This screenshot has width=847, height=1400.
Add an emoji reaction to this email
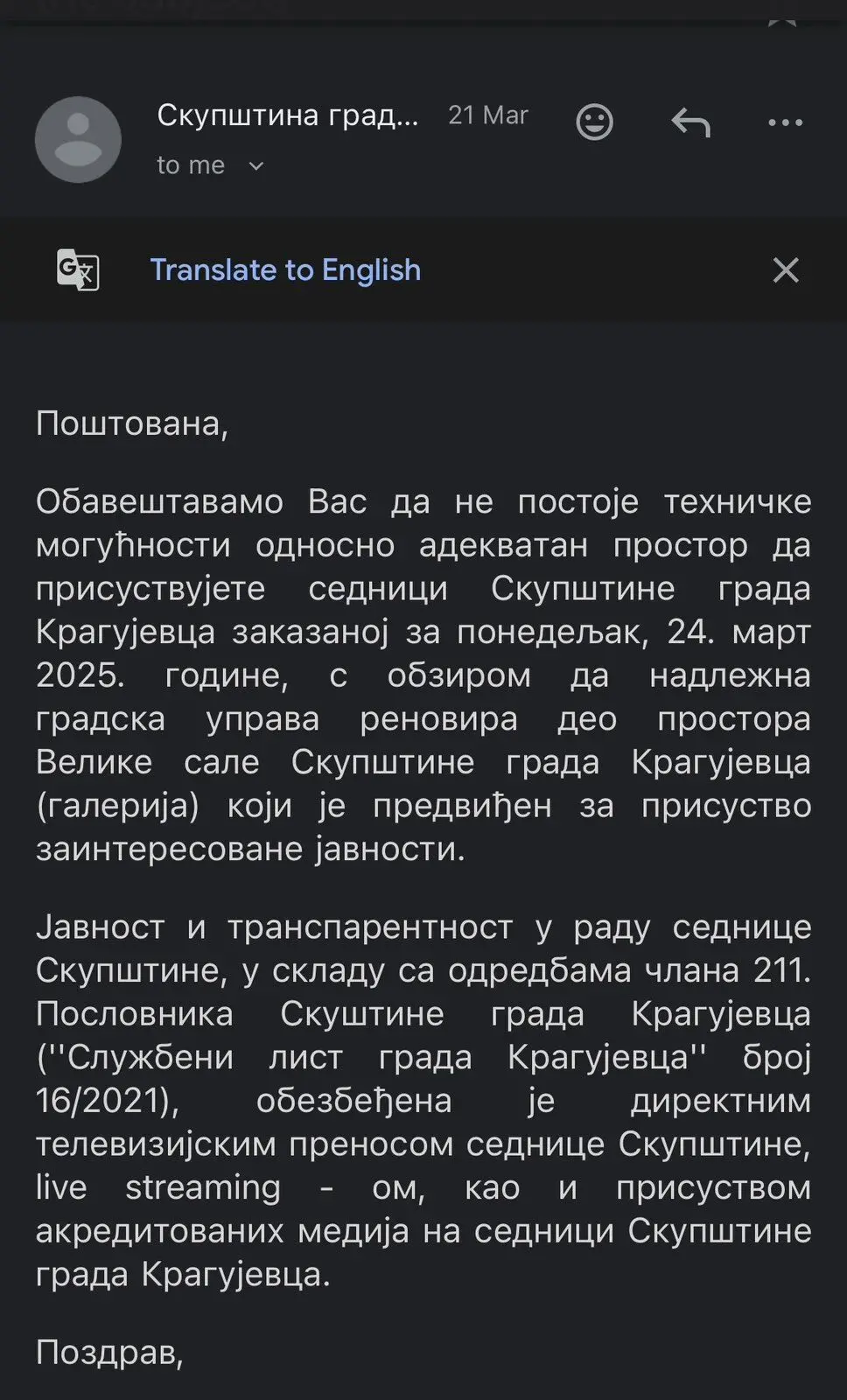(x=594, y=122)
